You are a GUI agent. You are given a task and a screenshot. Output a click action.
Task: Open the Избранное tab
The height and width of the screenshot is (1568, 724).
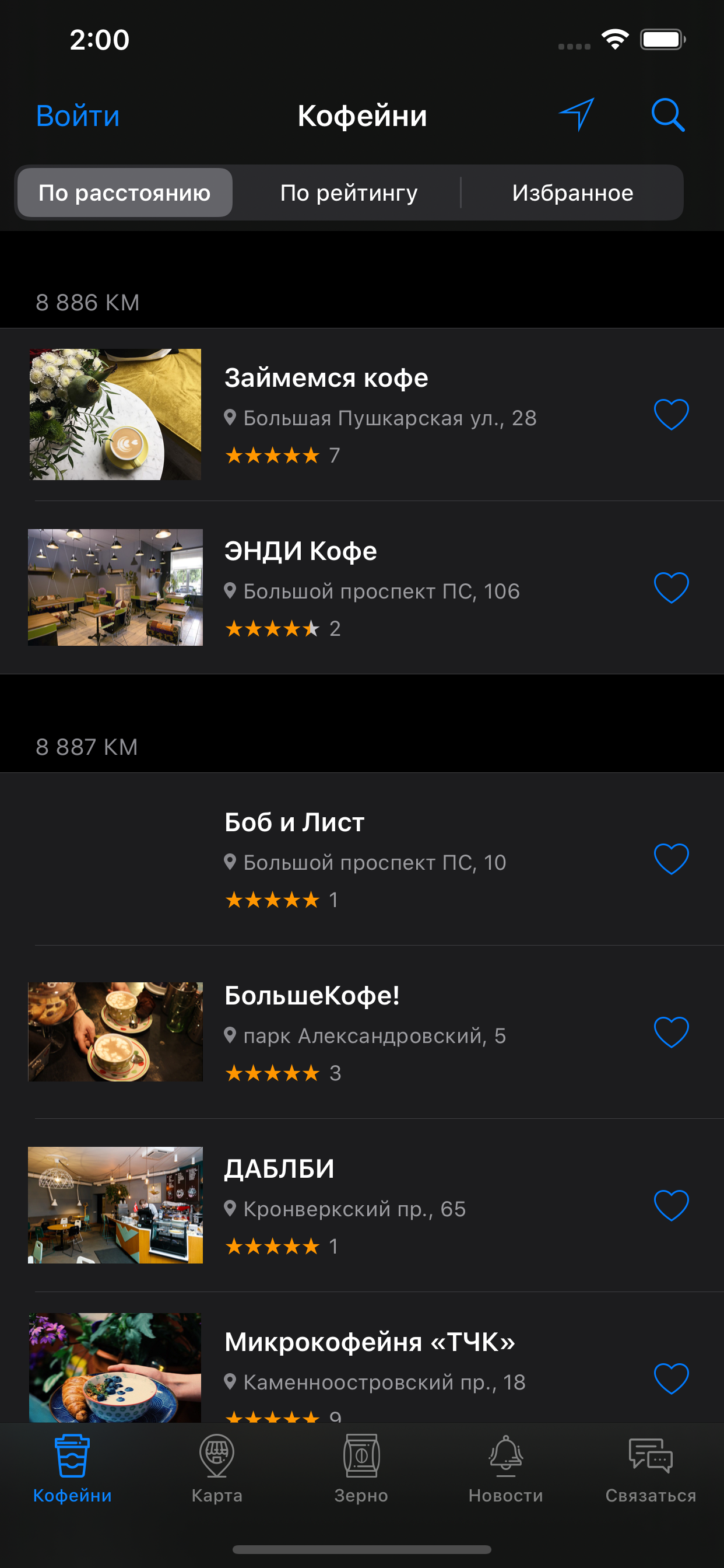point(572,192)
